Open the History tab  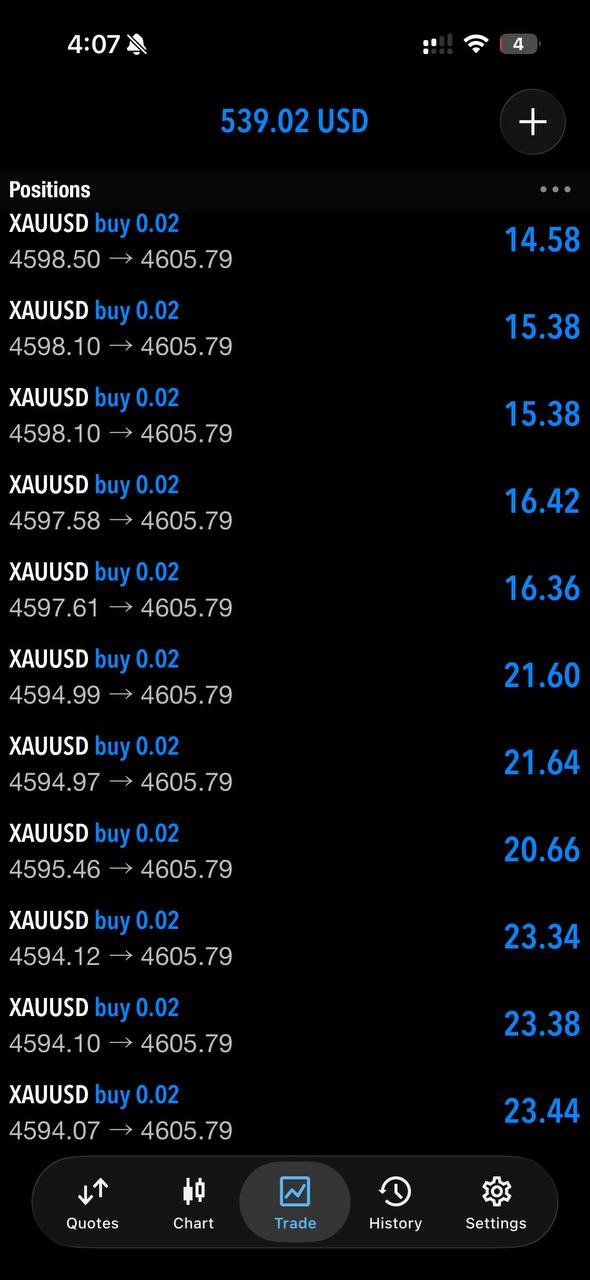tap(395, 1203)
